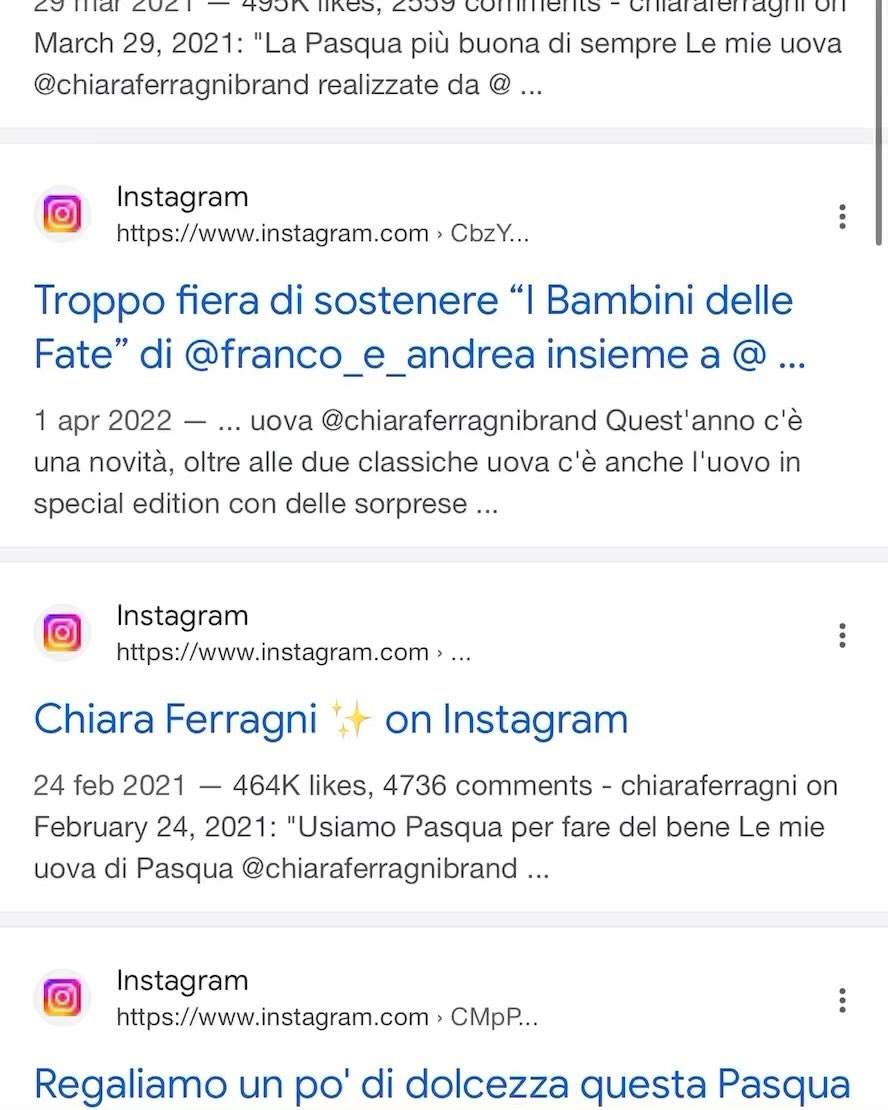Select the Instagram favicon beside the Chiara Ferragni result
The height and width of the screenshot is (1110, 888).
(x=61, y=632)
